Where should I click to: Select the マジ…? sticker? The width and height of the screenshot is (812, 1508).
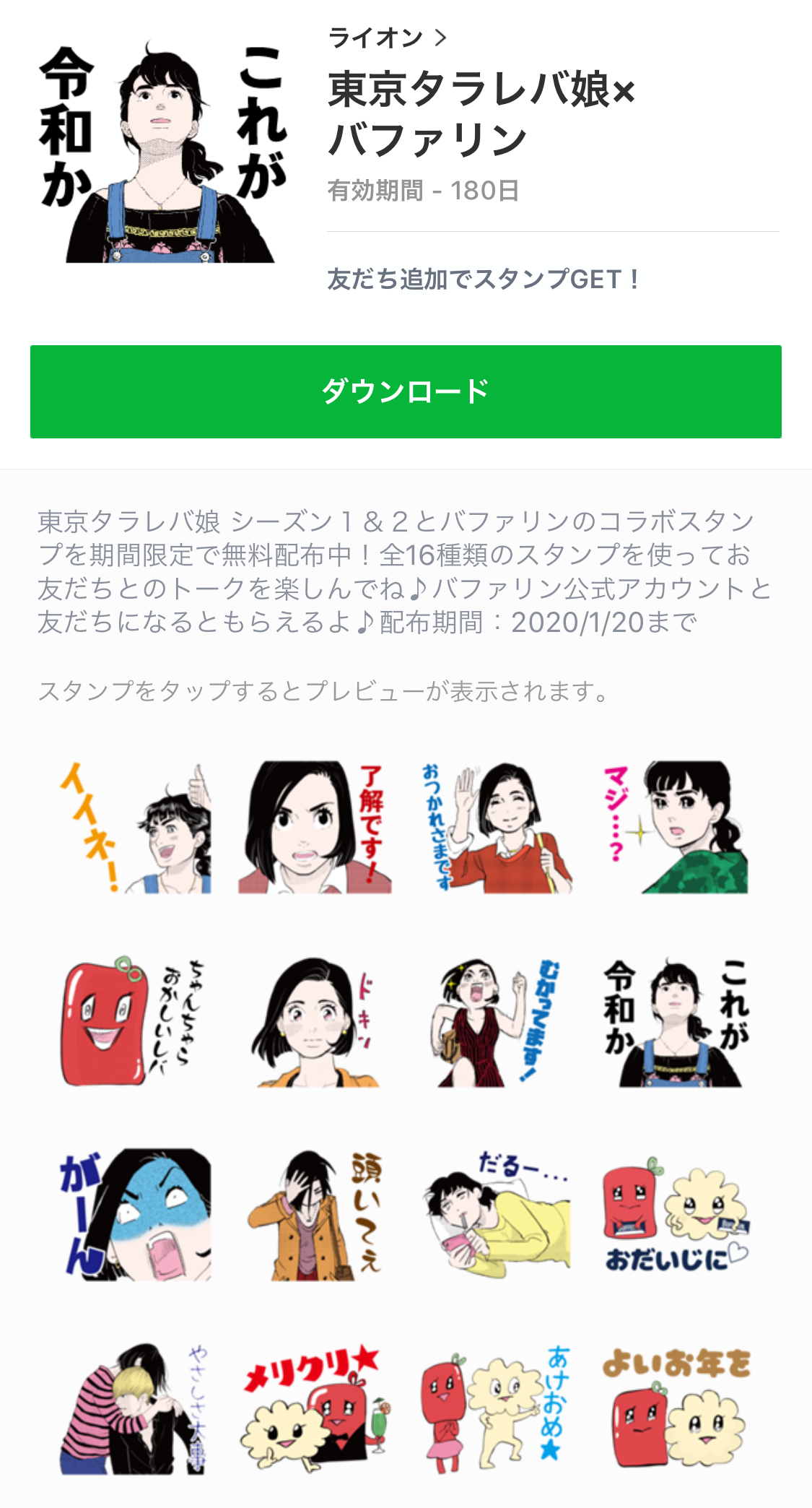(676, 827)
